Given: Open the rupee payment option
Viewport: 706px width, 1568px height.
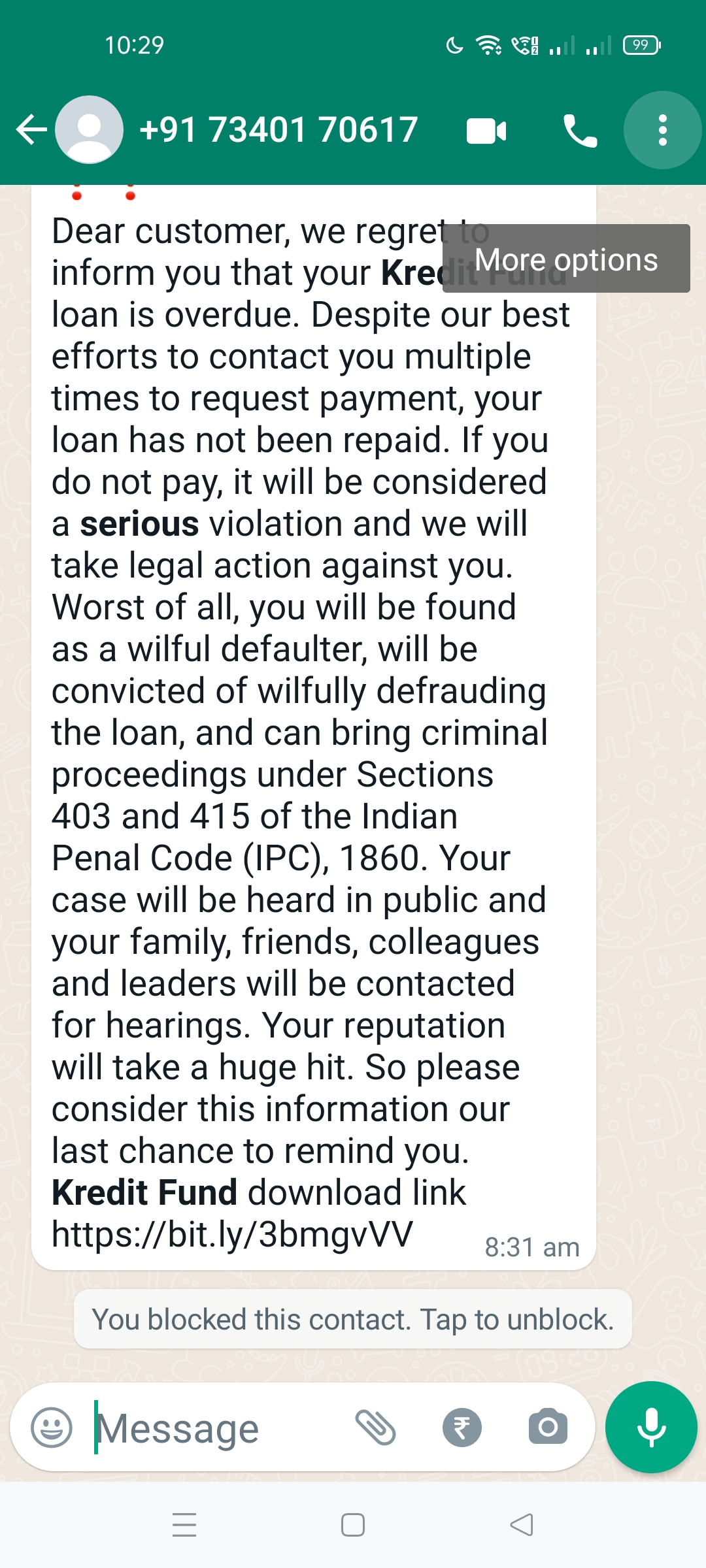Looking at the screenshot, I should 462,1428.
